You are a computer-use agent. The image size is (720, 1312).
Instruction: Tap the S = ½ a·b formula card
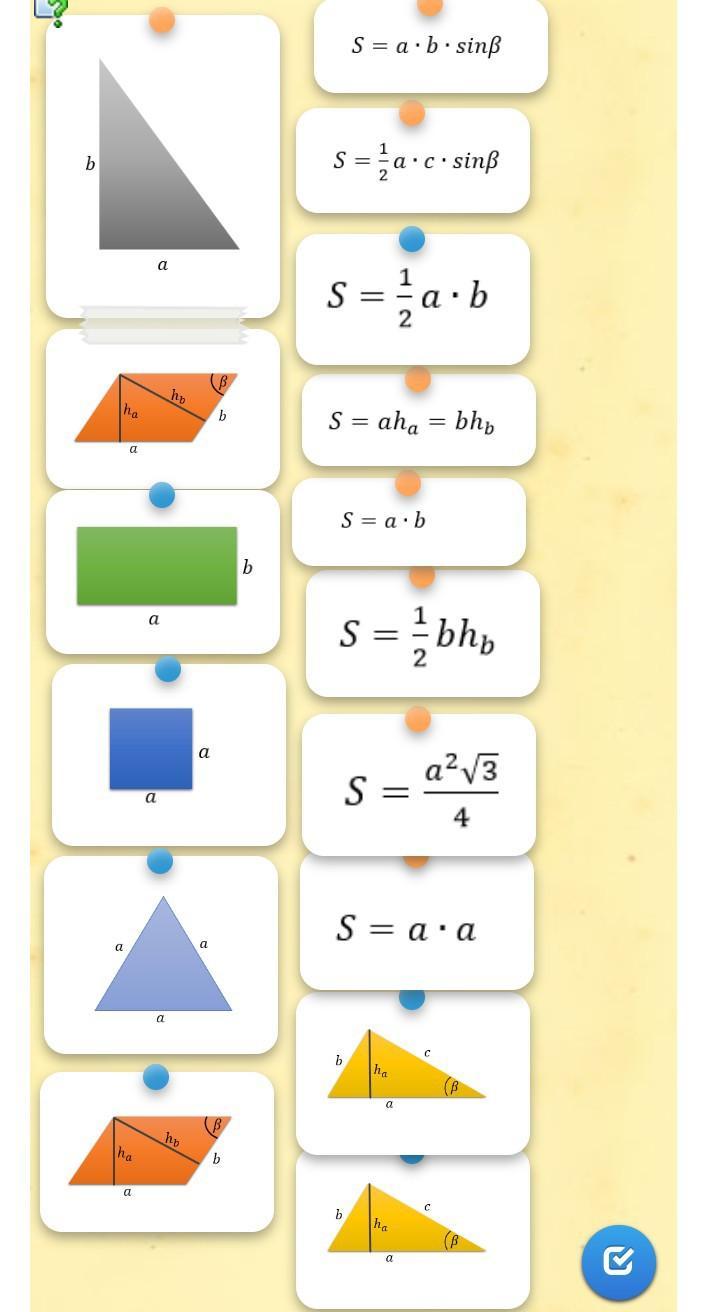[412, 298]
